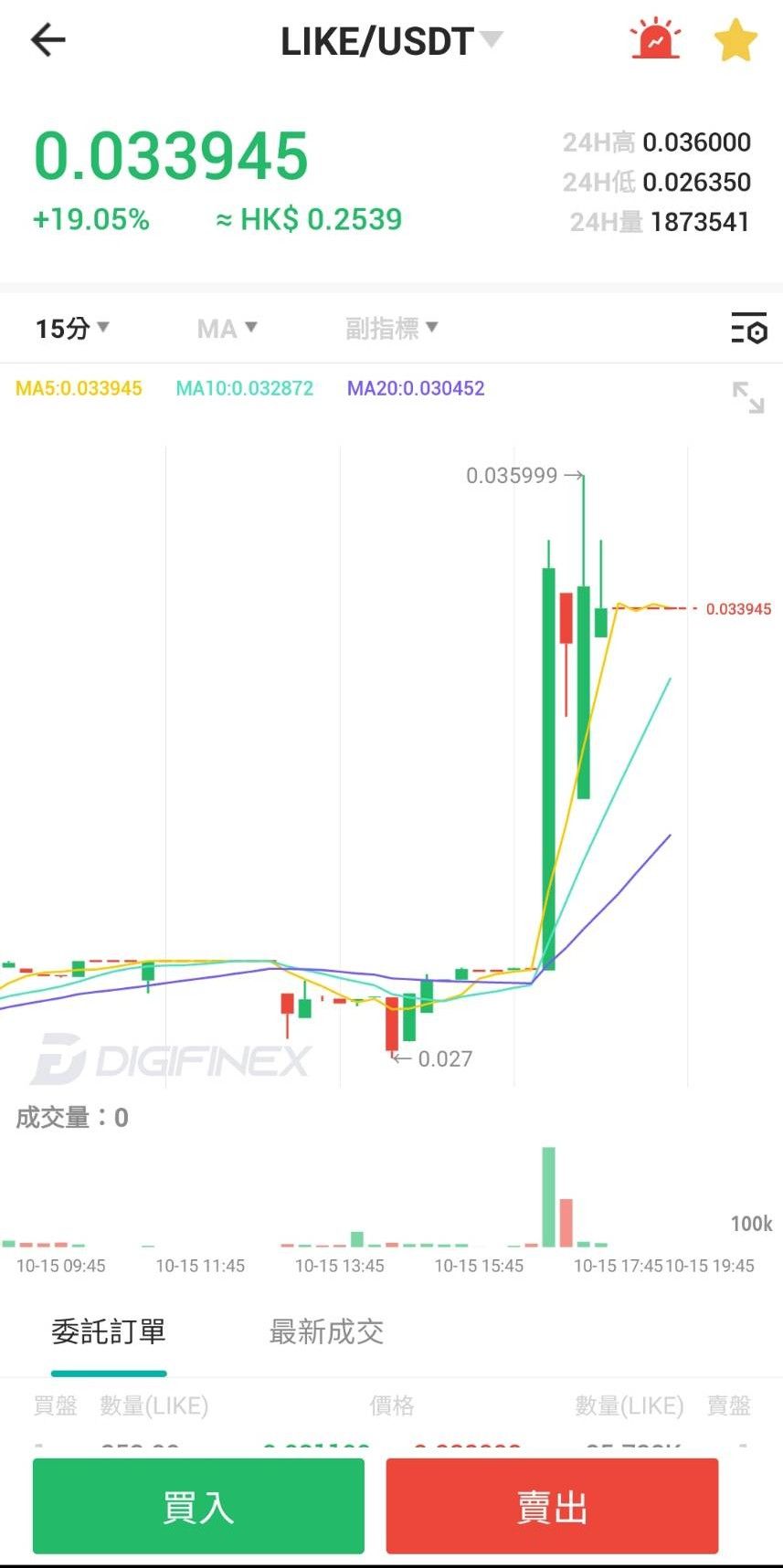Toggle the favorite star for LIKE/USDT

point(735,40)
